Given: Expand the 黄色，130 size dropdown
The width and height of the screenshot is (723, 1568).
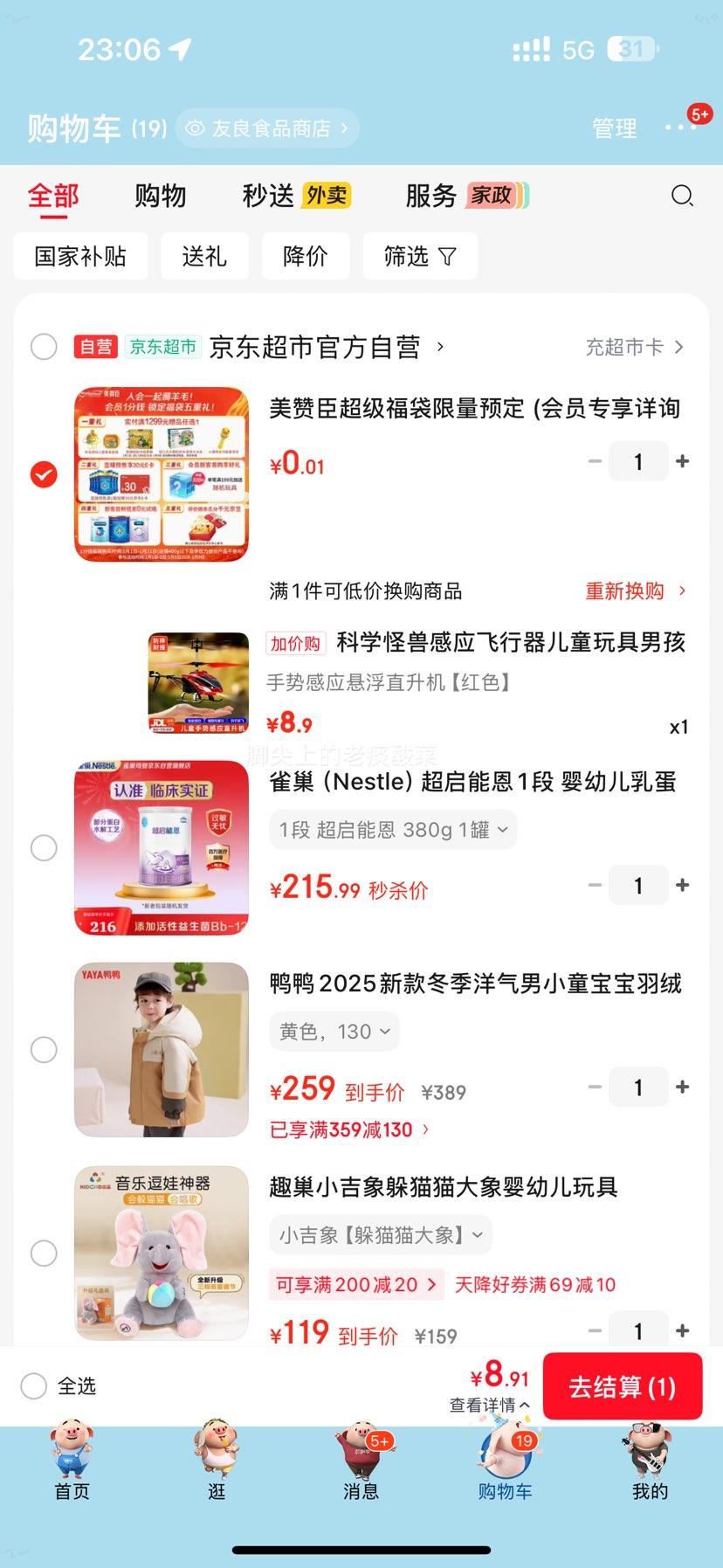Looking at the screenshot, I should click(334, 1032).
